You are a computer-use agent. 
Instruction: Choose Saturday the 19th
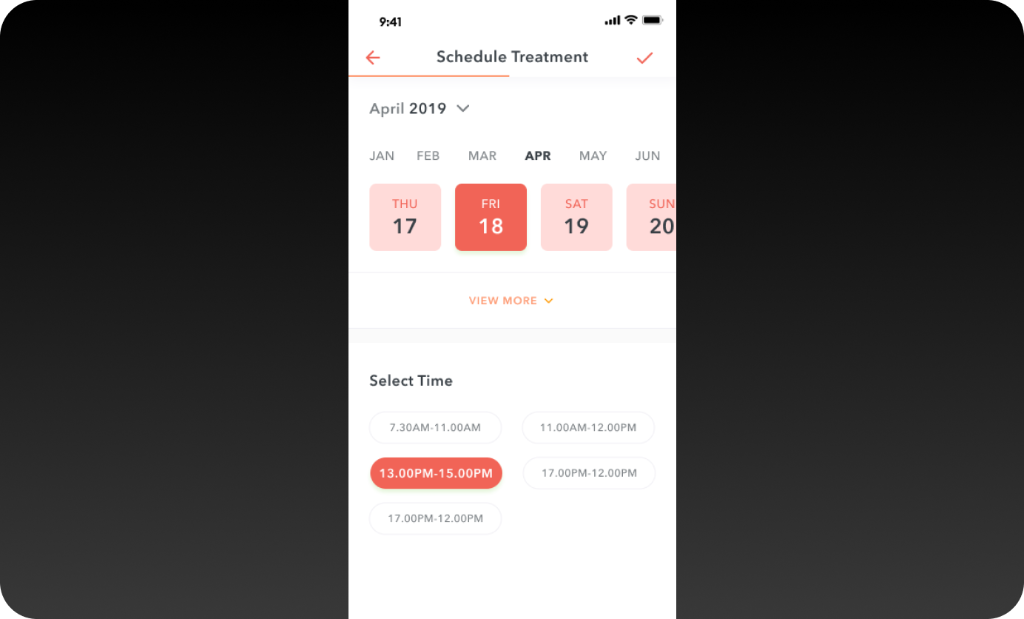click(x=576, y=217)
